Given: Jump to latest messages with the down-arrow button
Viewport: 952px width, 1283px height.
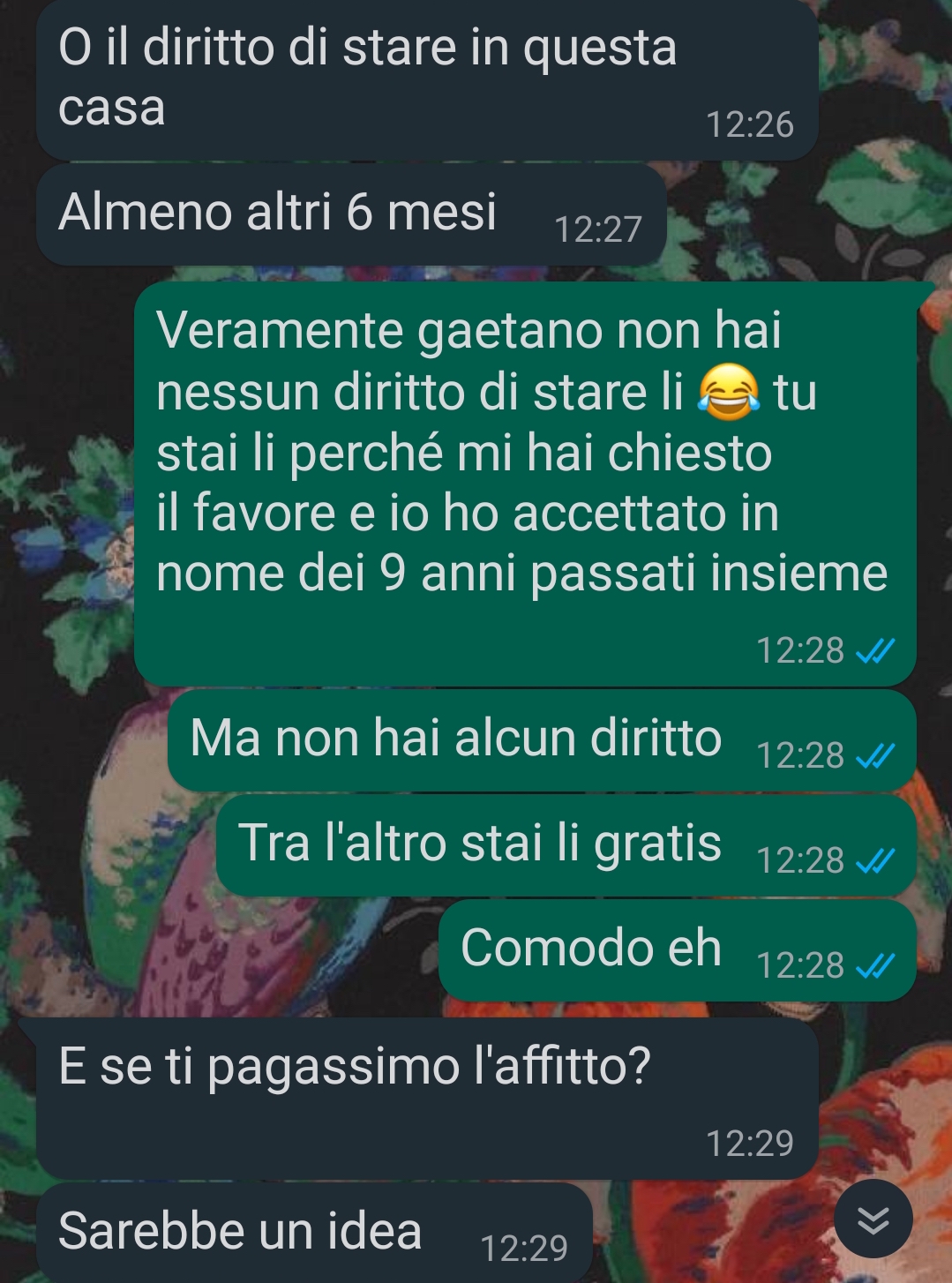Looking at the screenshot, I should click(873, 1219).
